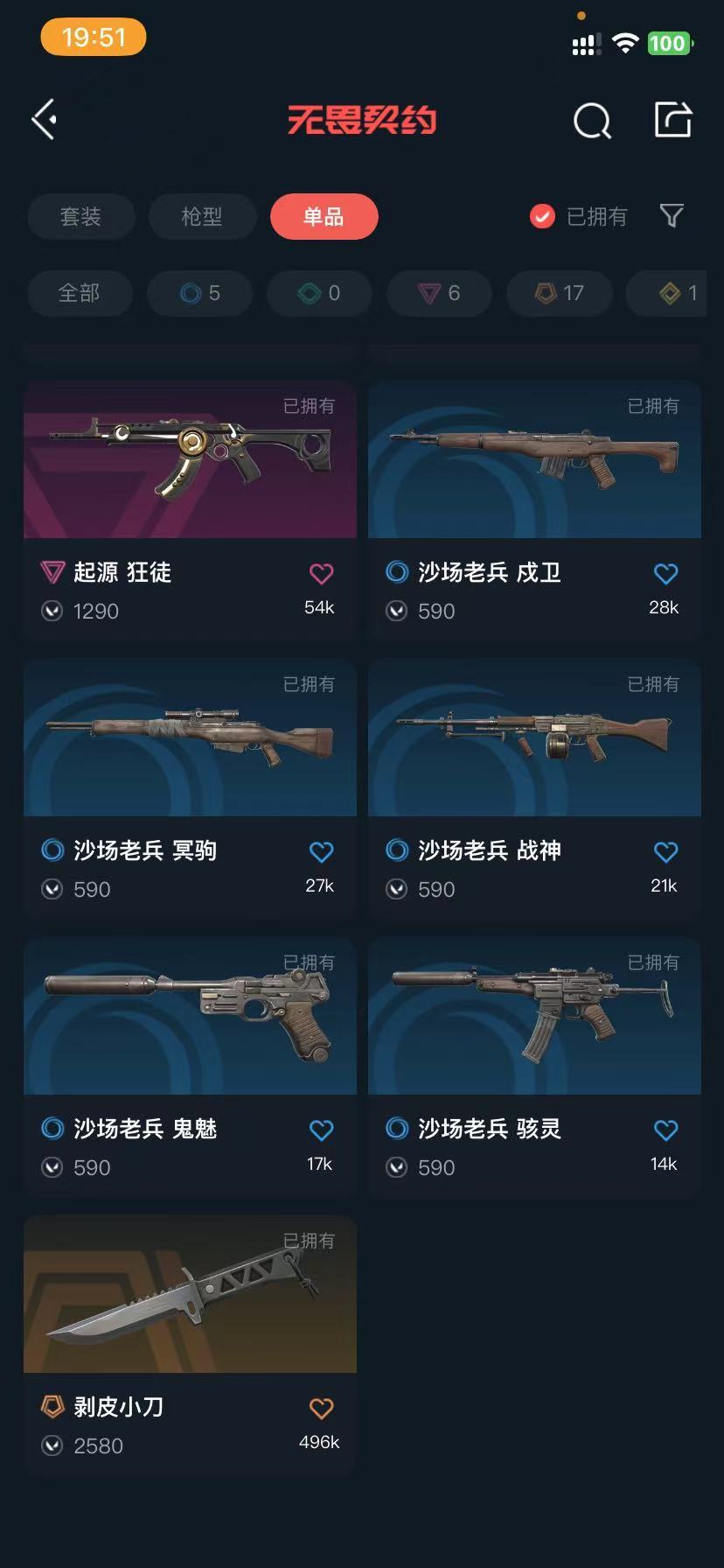The image size is (724, 1568).
Task: Open the 沙场老兵 鬼魅 skin card
Action: point(190,1065)
